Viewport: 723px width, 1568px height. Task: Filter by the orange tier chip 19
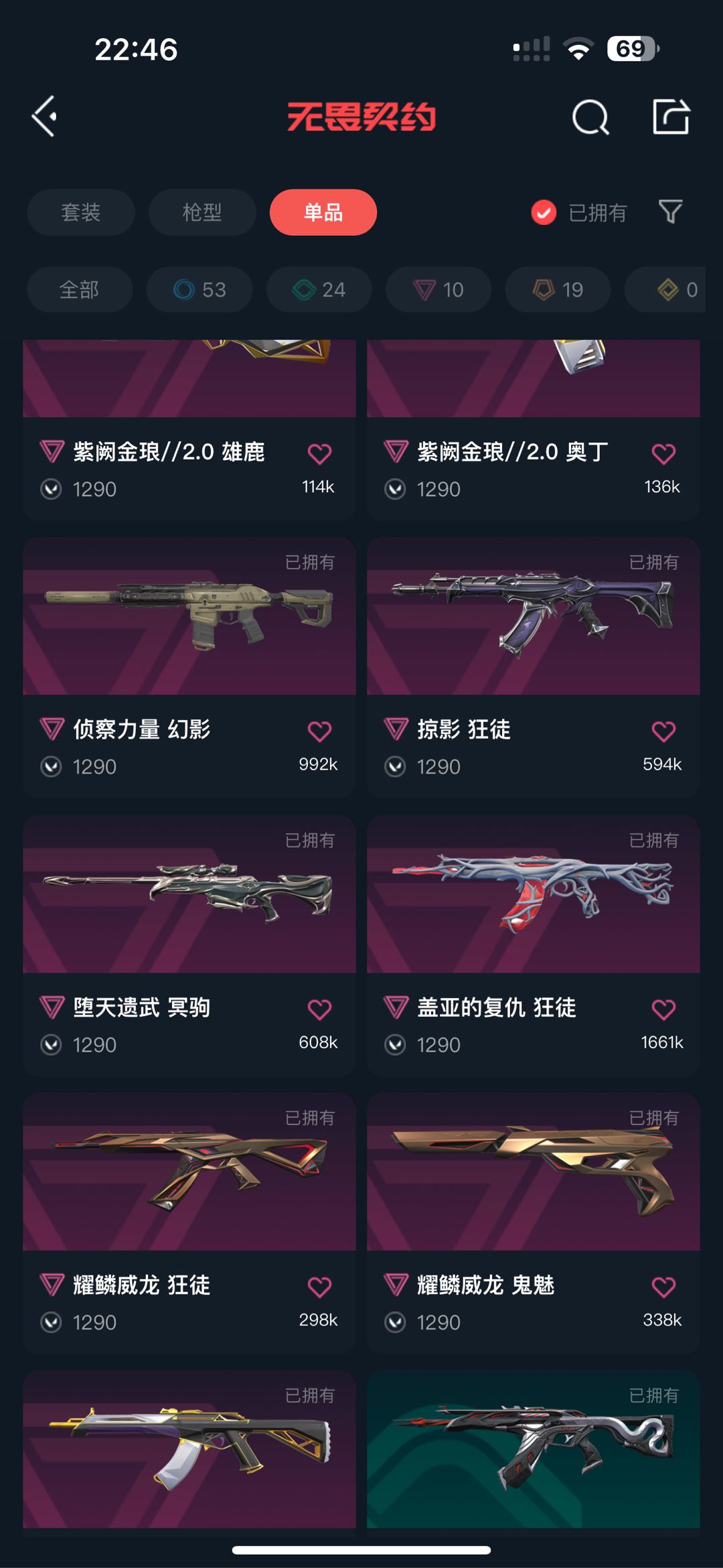click(558, 289)
